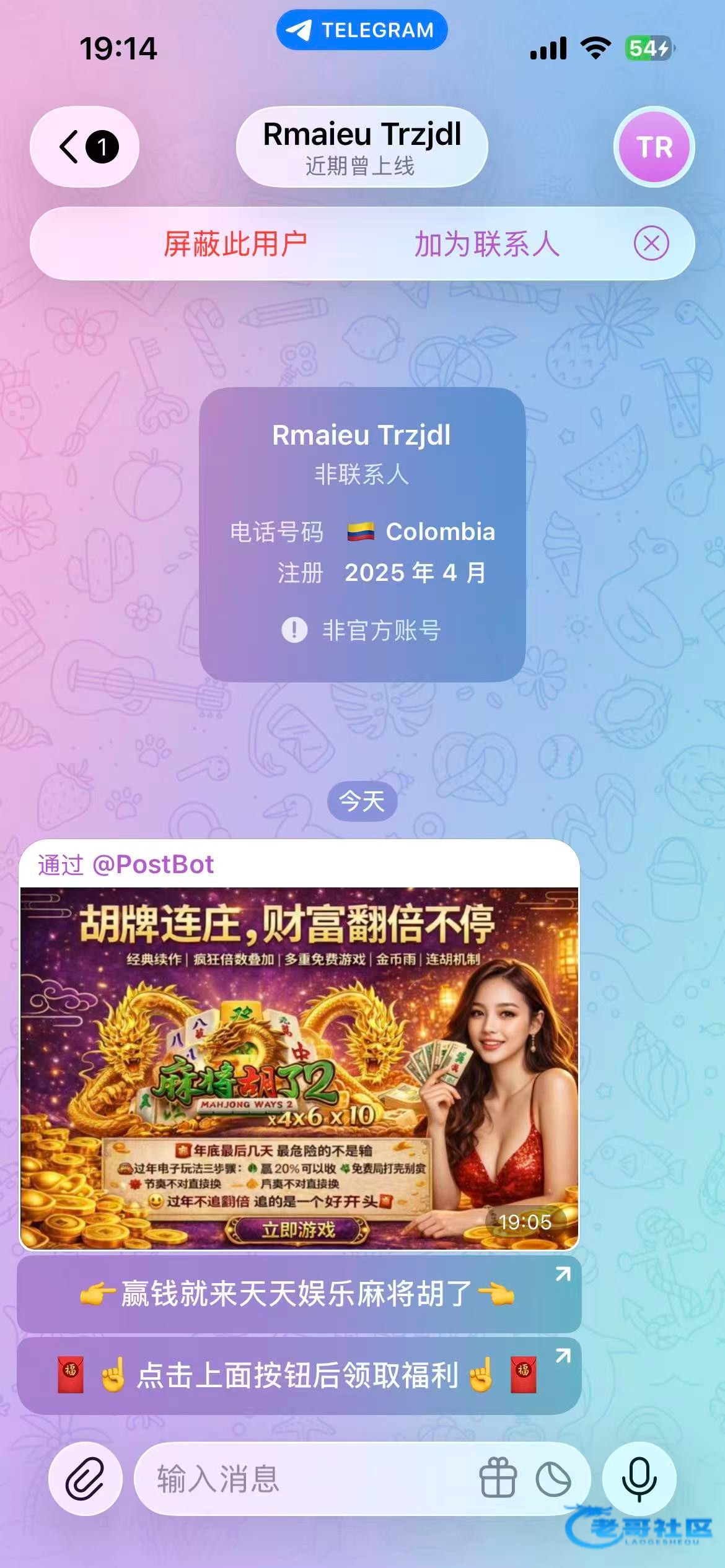Dismiss the block/add contact banner
This screenshot has height=1568, width=725.
point(651,243)
